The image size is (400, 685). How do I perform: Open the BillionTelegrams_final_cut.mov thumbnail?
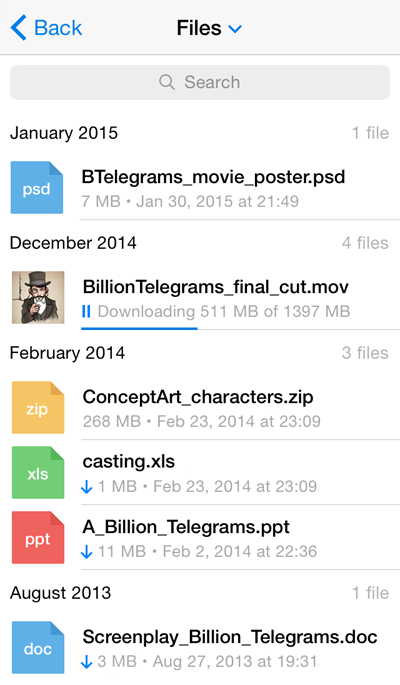point(38,298)
